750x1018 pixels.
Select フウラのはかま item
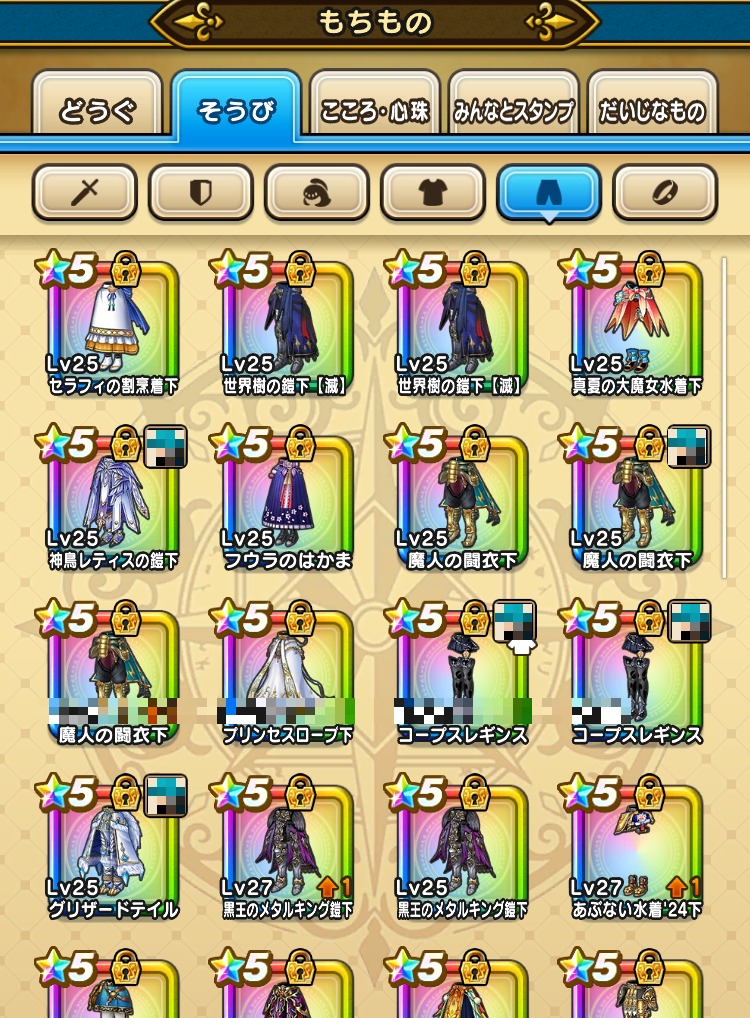[x=287, y=502]
